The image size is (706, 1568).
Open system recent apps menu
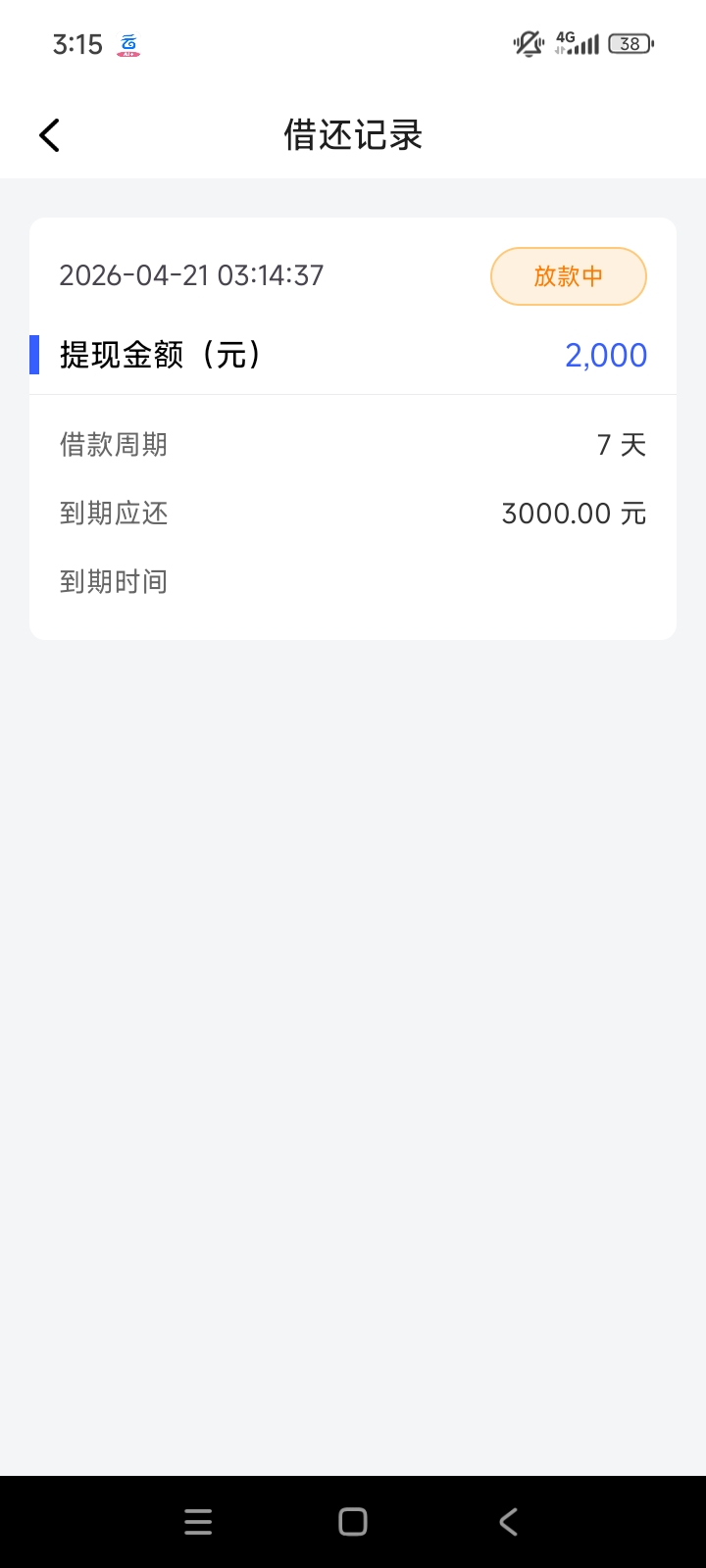tap(198, 1521)
